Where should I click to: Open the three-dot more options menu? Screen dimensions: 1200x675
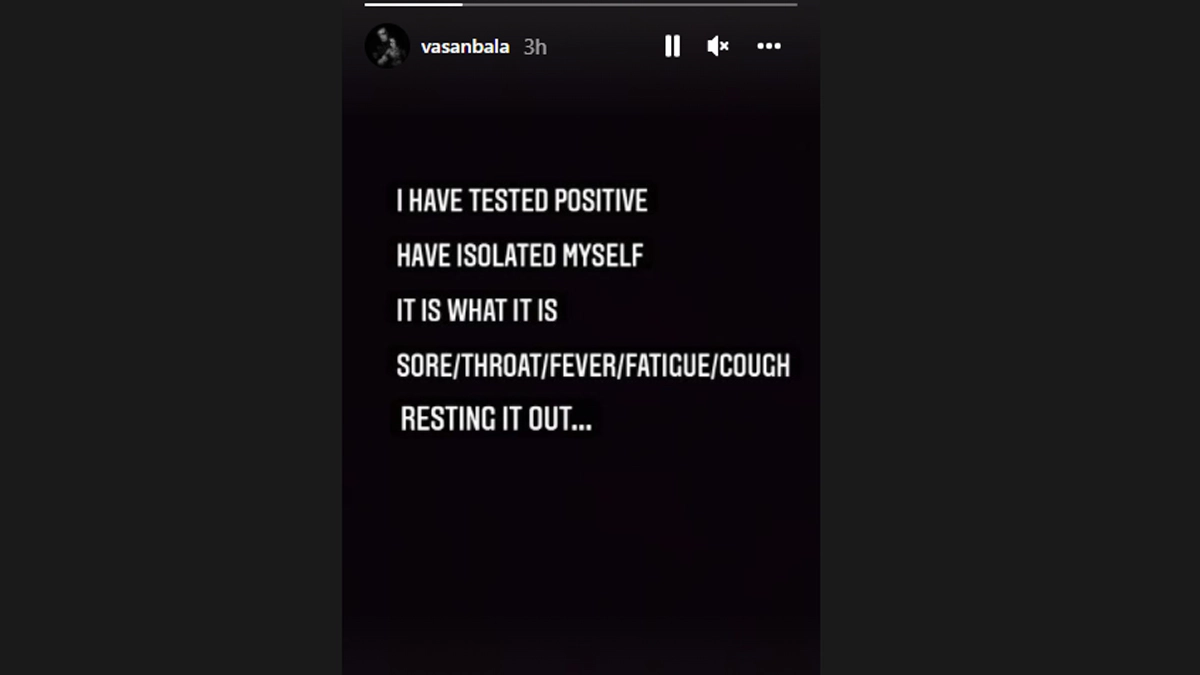tap(768, 46)
